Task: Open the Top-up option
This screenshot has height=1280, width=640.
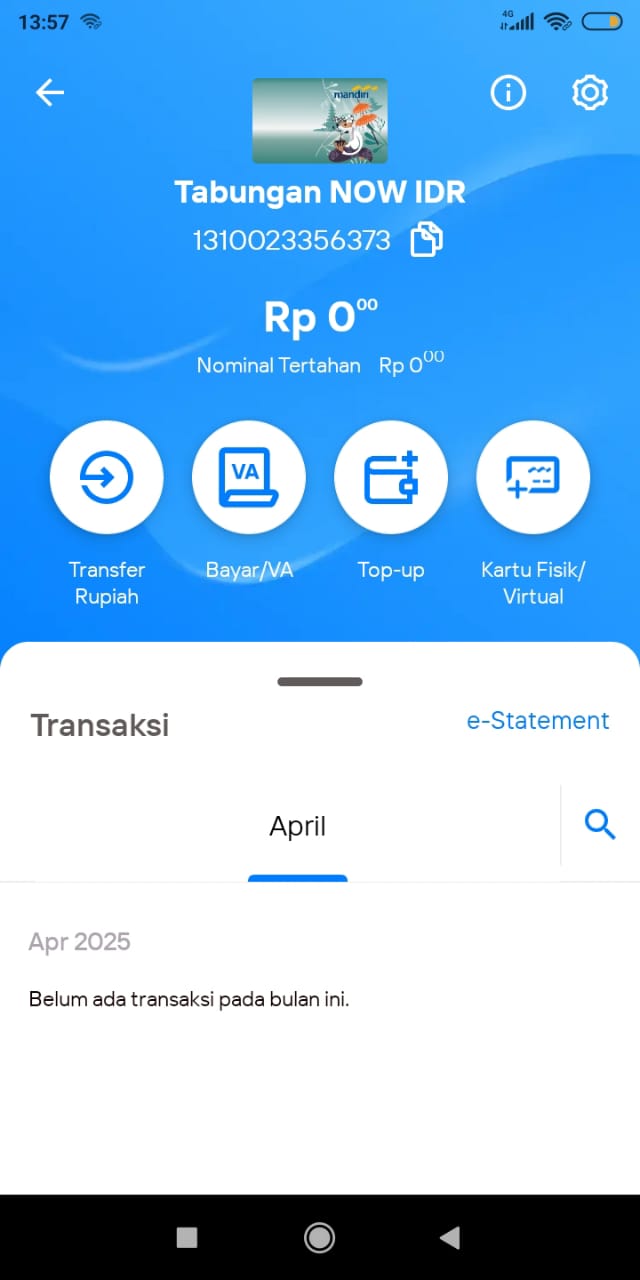Action: coord(391,477)
